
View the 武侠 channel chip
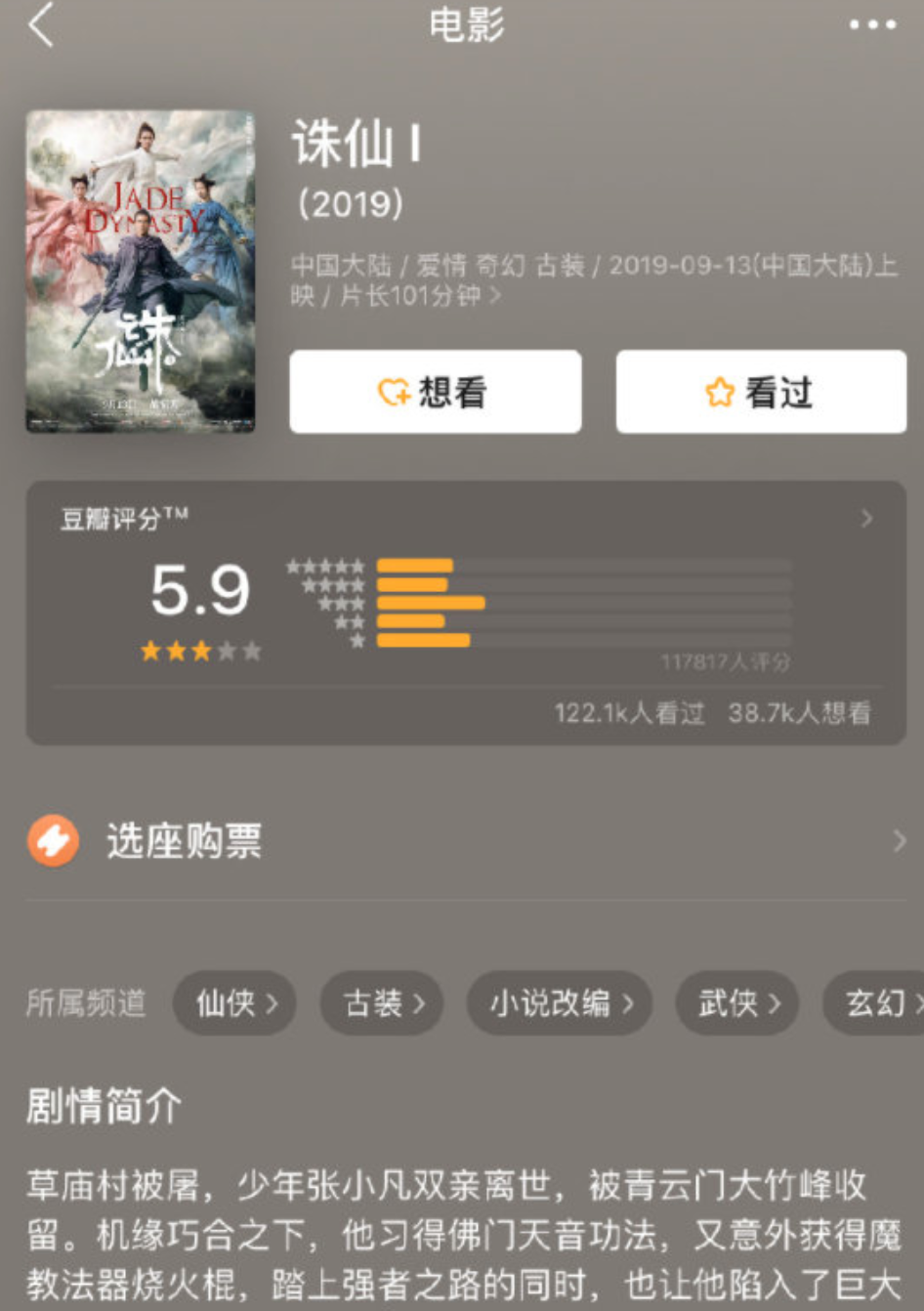click(x=736, y=1002)
